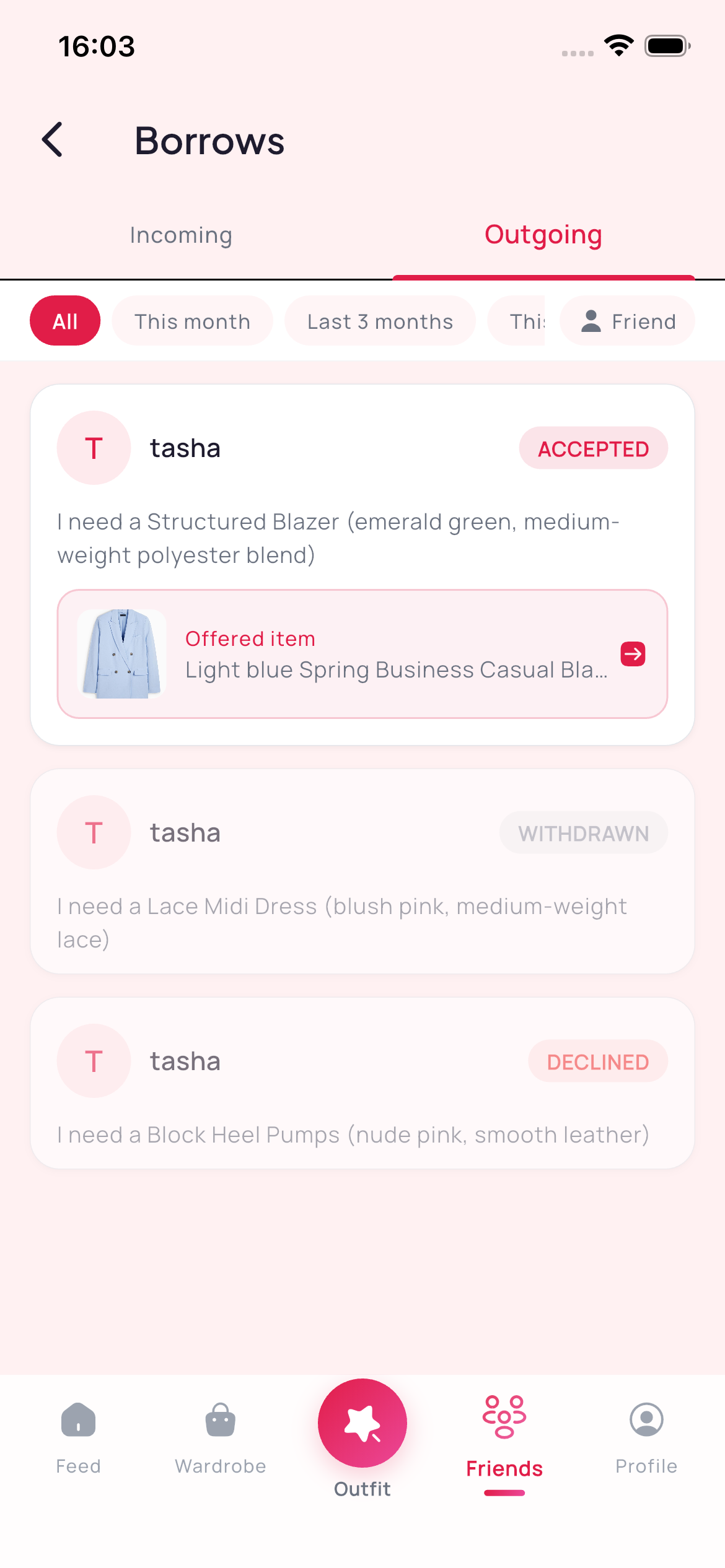
Task: Tap the person icon inside Friend chip
Action: pyautogui.click(x=591, y=321)
